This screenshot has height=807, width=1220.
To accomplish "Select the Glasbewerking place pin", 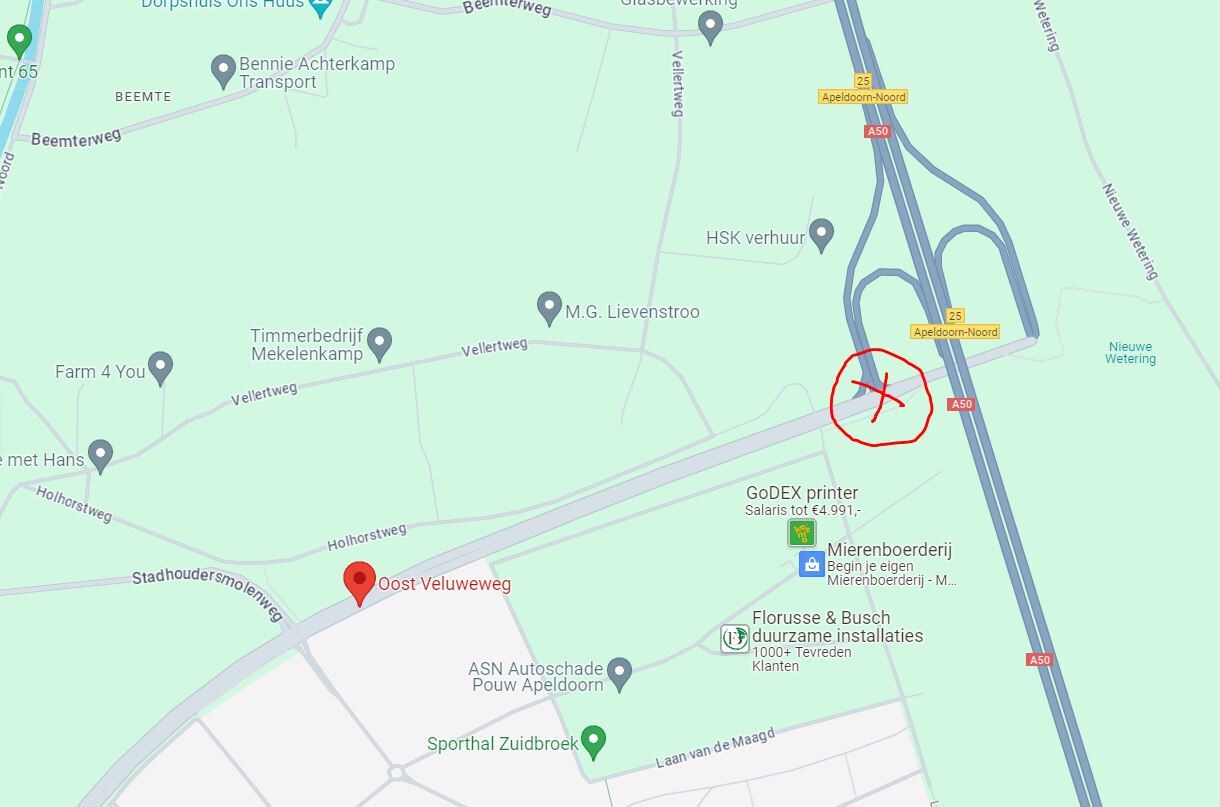I will 710,26.
